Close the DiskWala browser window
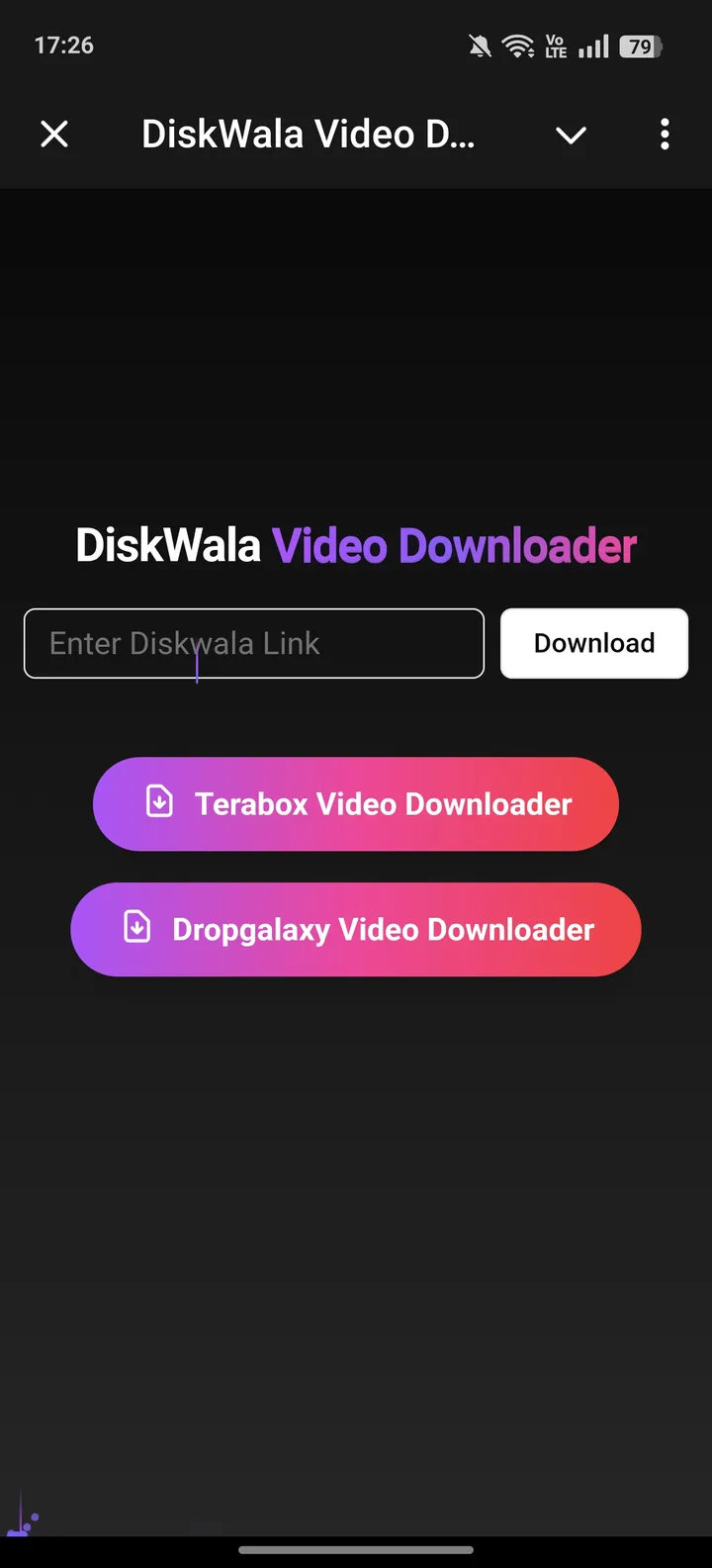712x1568 pixels. pos(54,134)
